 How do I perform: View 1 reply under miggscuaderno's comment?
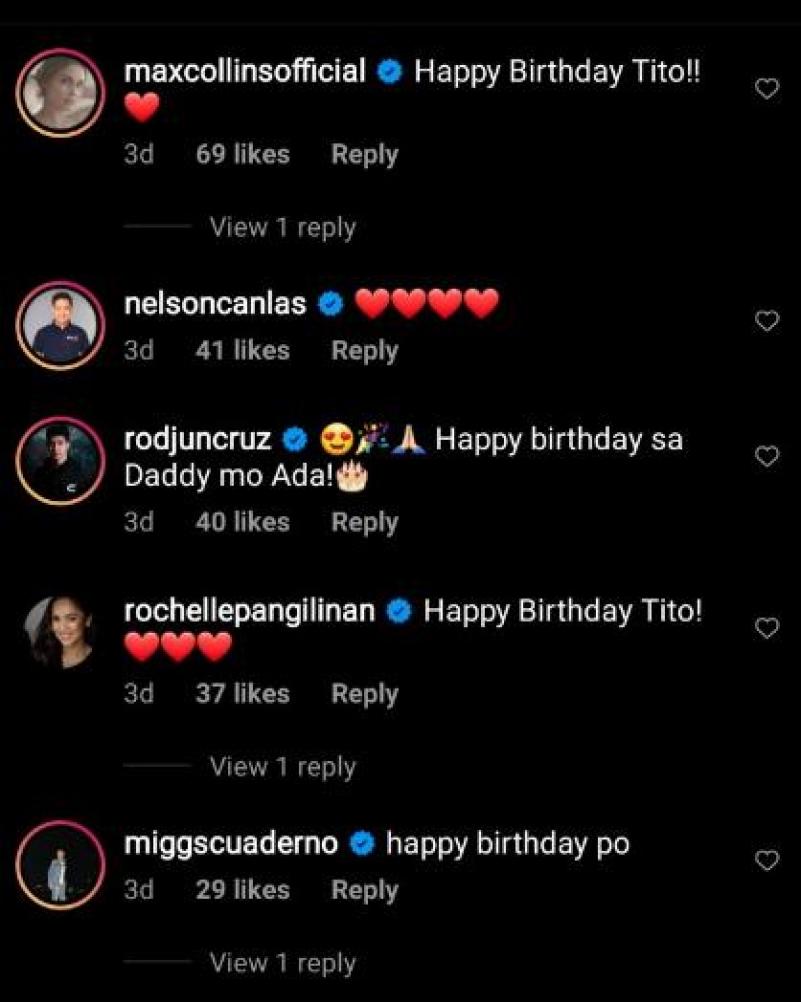(x=282, y=963)
